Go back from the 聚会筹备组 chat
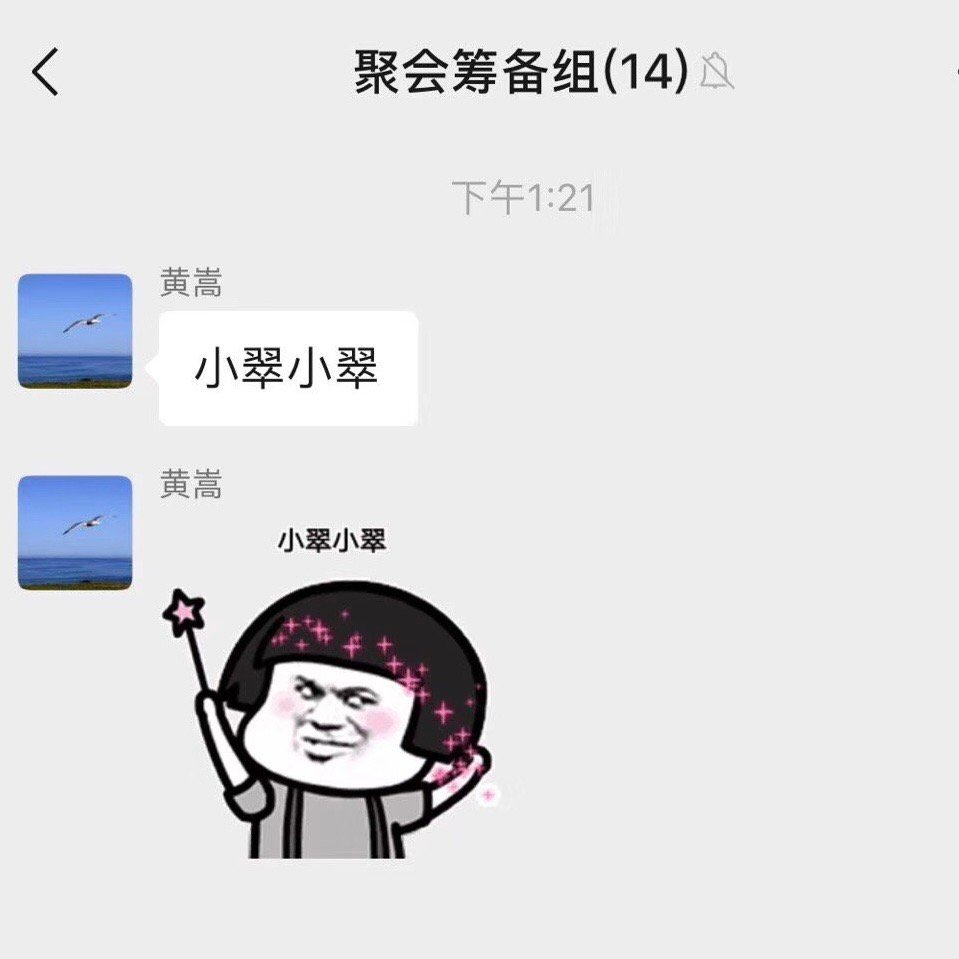 tap(45, 73)
